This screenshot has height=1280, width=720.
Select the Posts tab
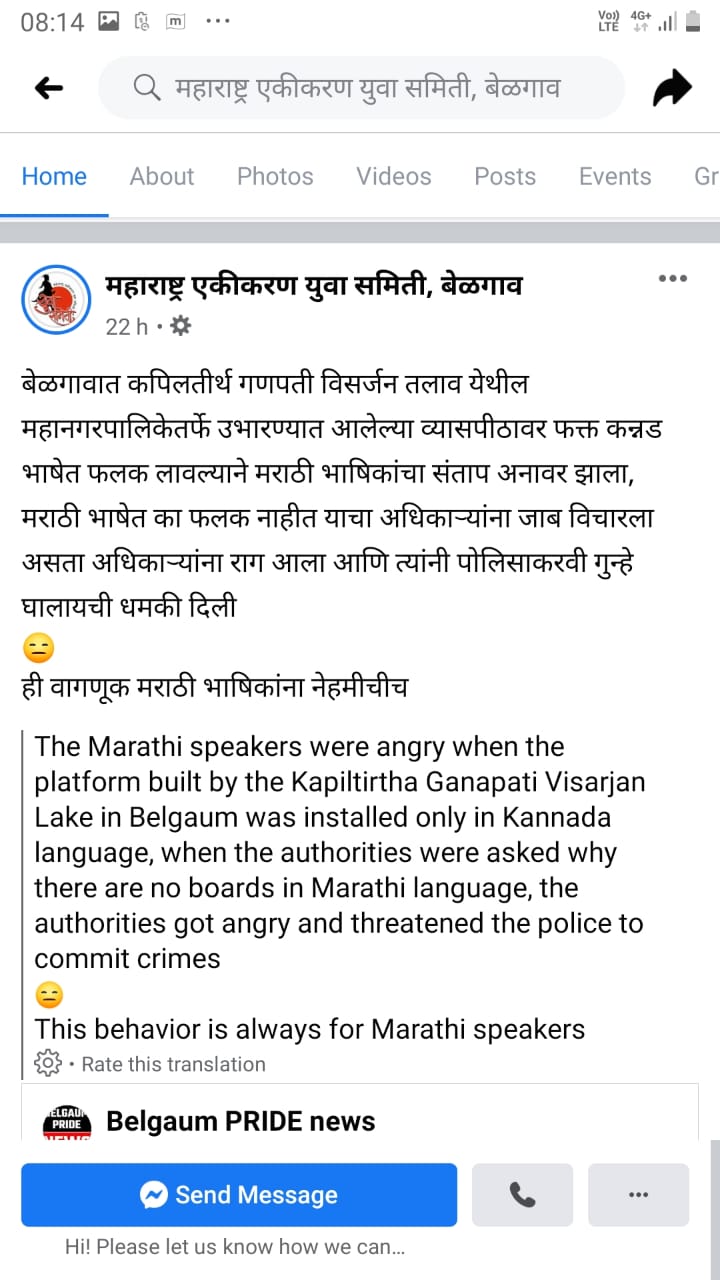point(505,177)
